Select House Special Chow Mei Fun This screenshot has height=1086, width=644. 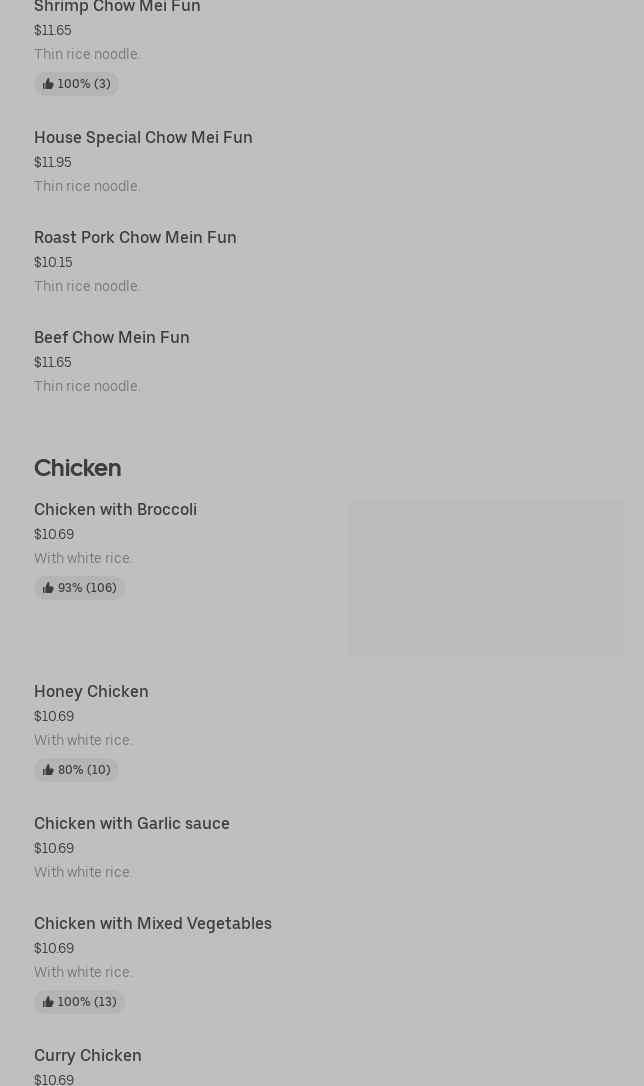point(143,137)
